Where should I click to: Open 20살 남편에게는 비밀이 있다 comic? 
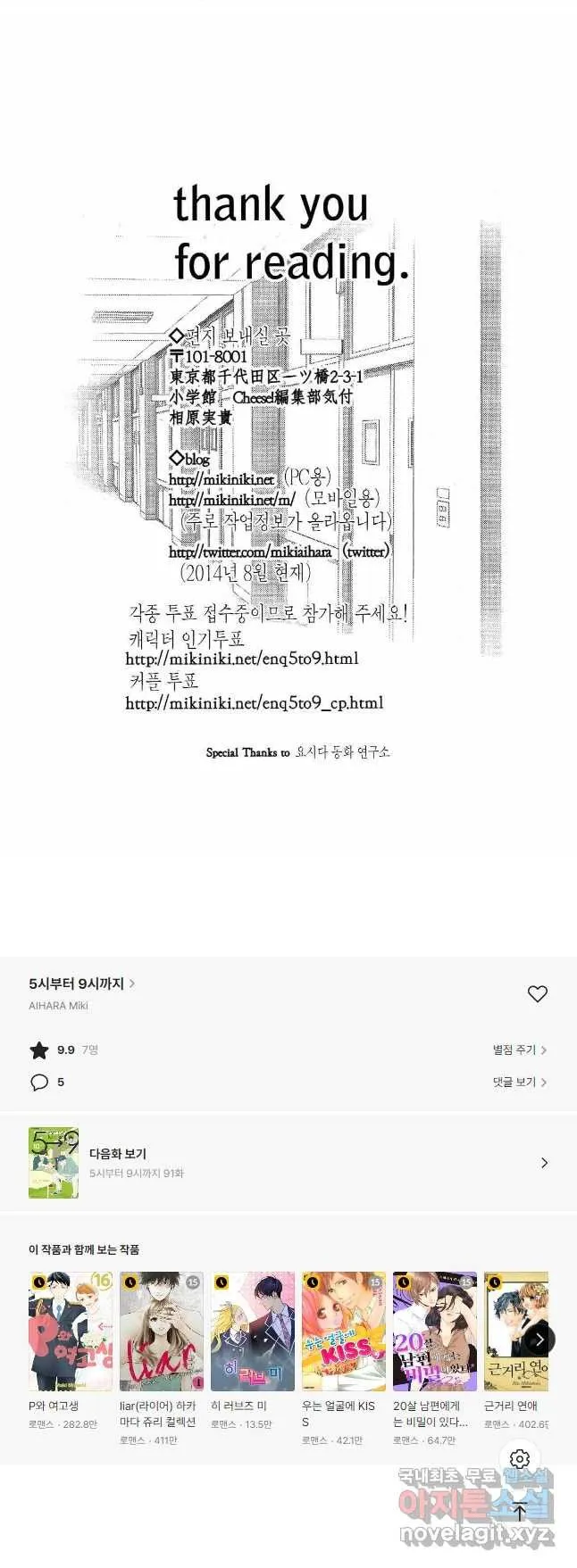click(x=435, y=1332)
